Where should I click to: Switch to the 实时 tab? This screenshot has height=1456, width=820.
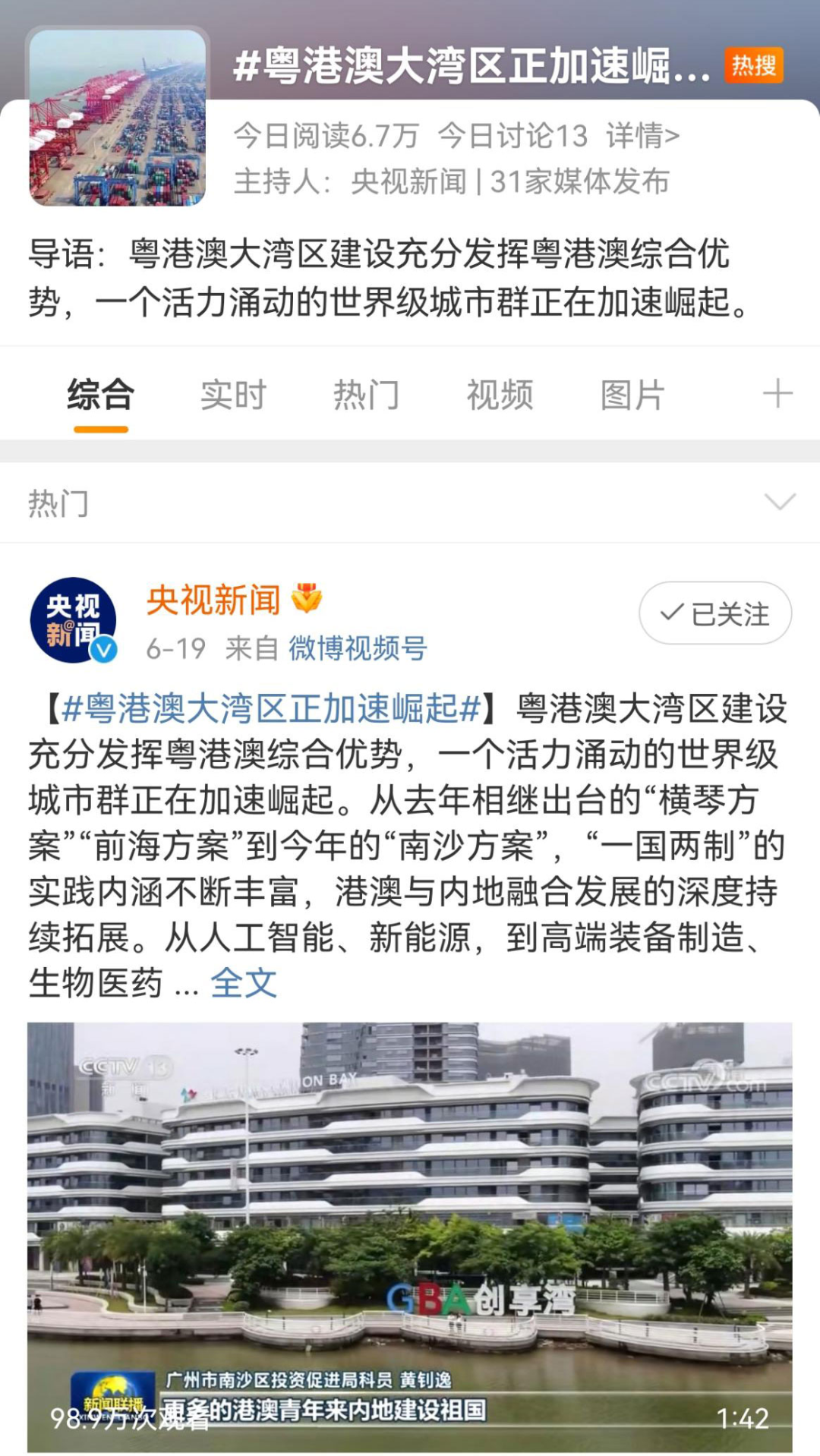click(x=233, y=395)
